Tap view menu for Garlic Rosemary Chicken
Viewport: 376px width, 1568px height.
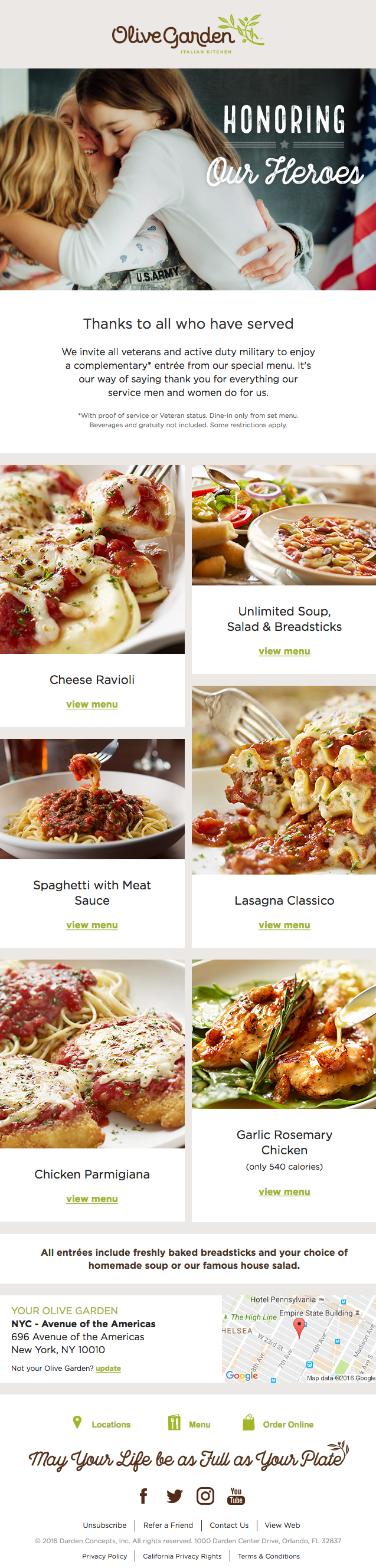[284, 1192]
